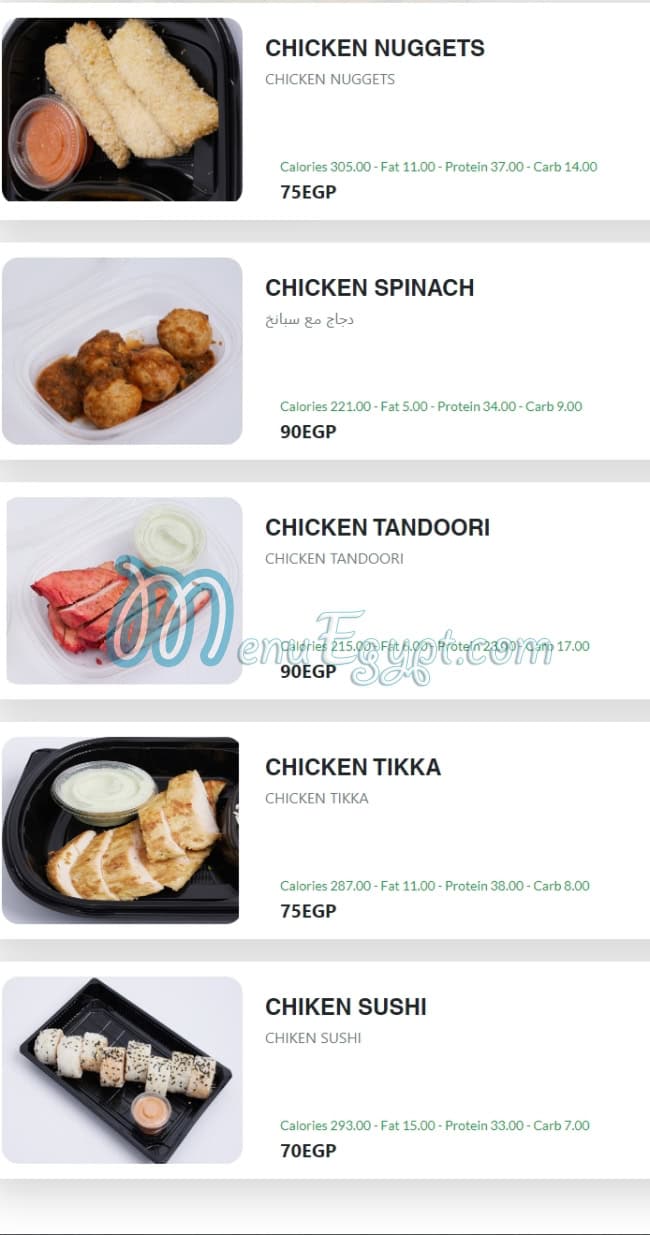View the Chicken Tandoori item
650x1235 pixels.
[377, 528]
